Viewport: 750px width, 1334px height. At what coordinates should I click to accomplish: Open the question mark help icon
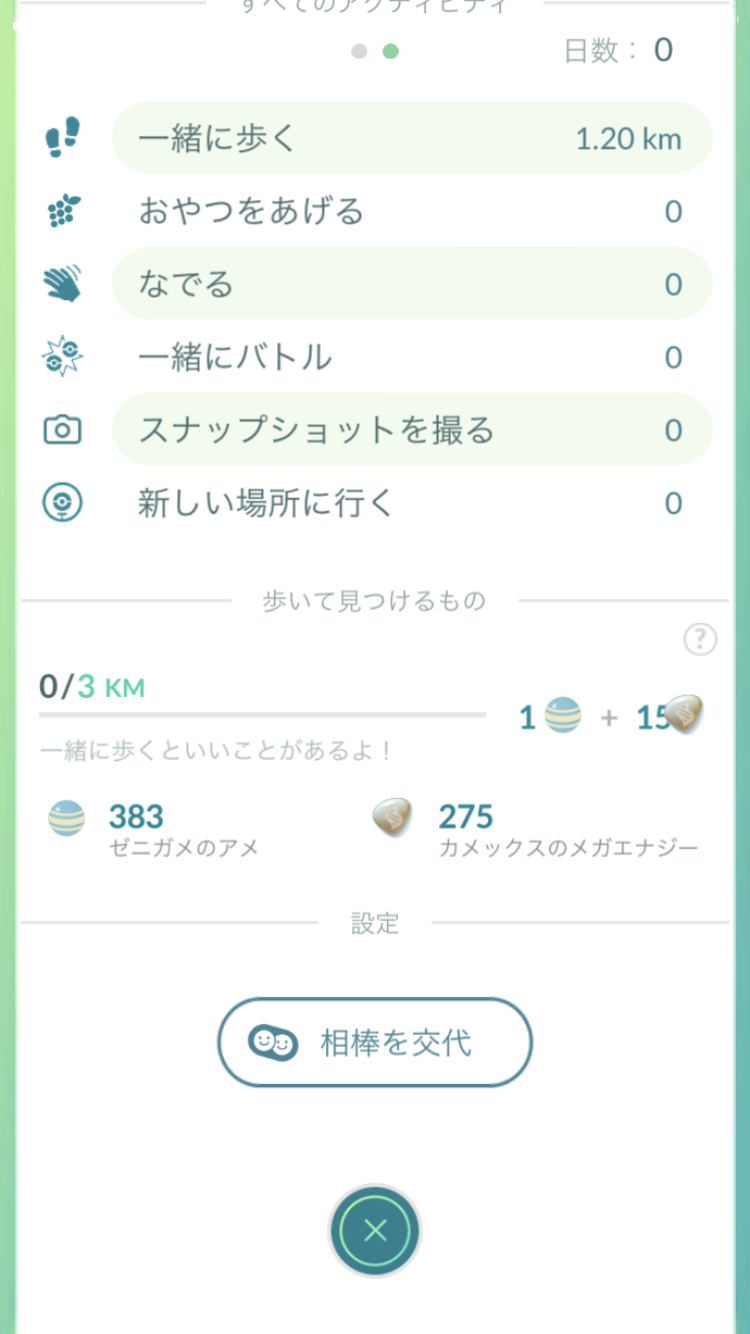[x=700, y=640]
